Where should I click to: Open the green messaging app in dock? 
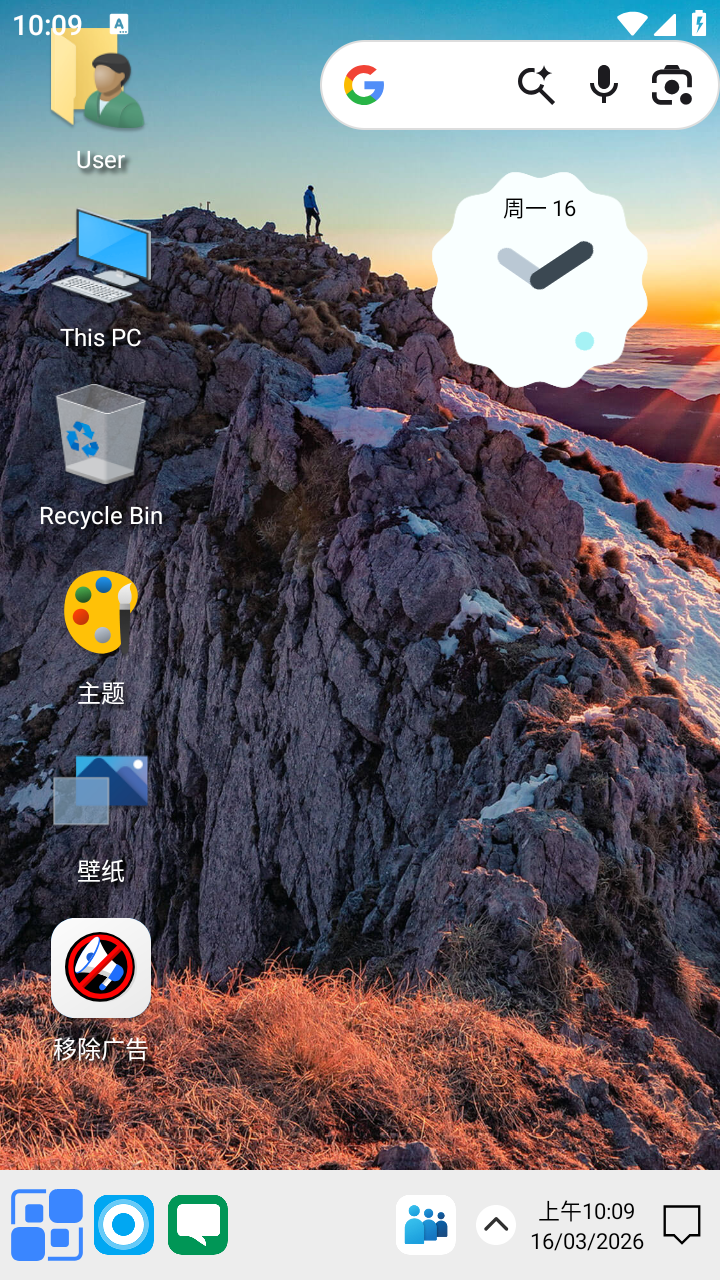click(x=197, y=1223)
